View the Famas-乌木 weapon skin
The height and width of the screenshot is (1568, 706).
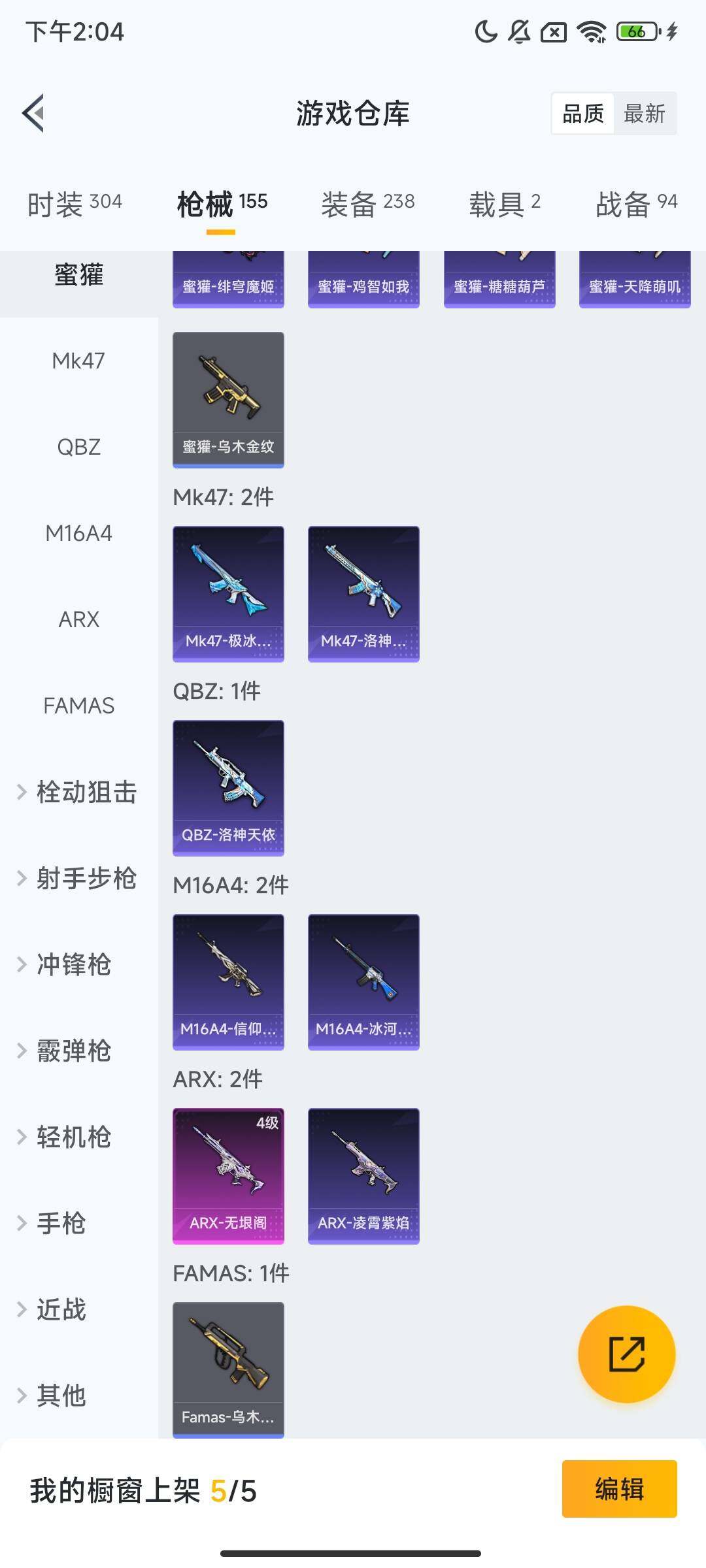228,1365
